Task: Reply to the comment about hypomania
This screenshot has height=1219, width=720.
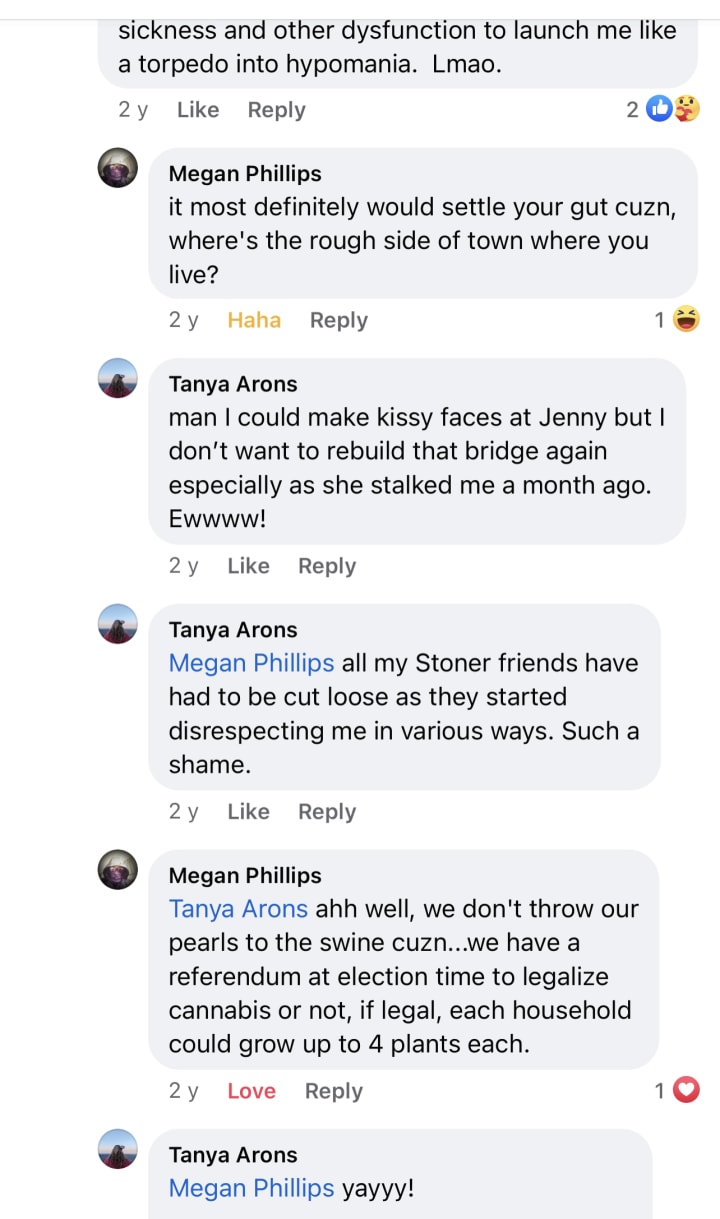Action: (276, 110)
